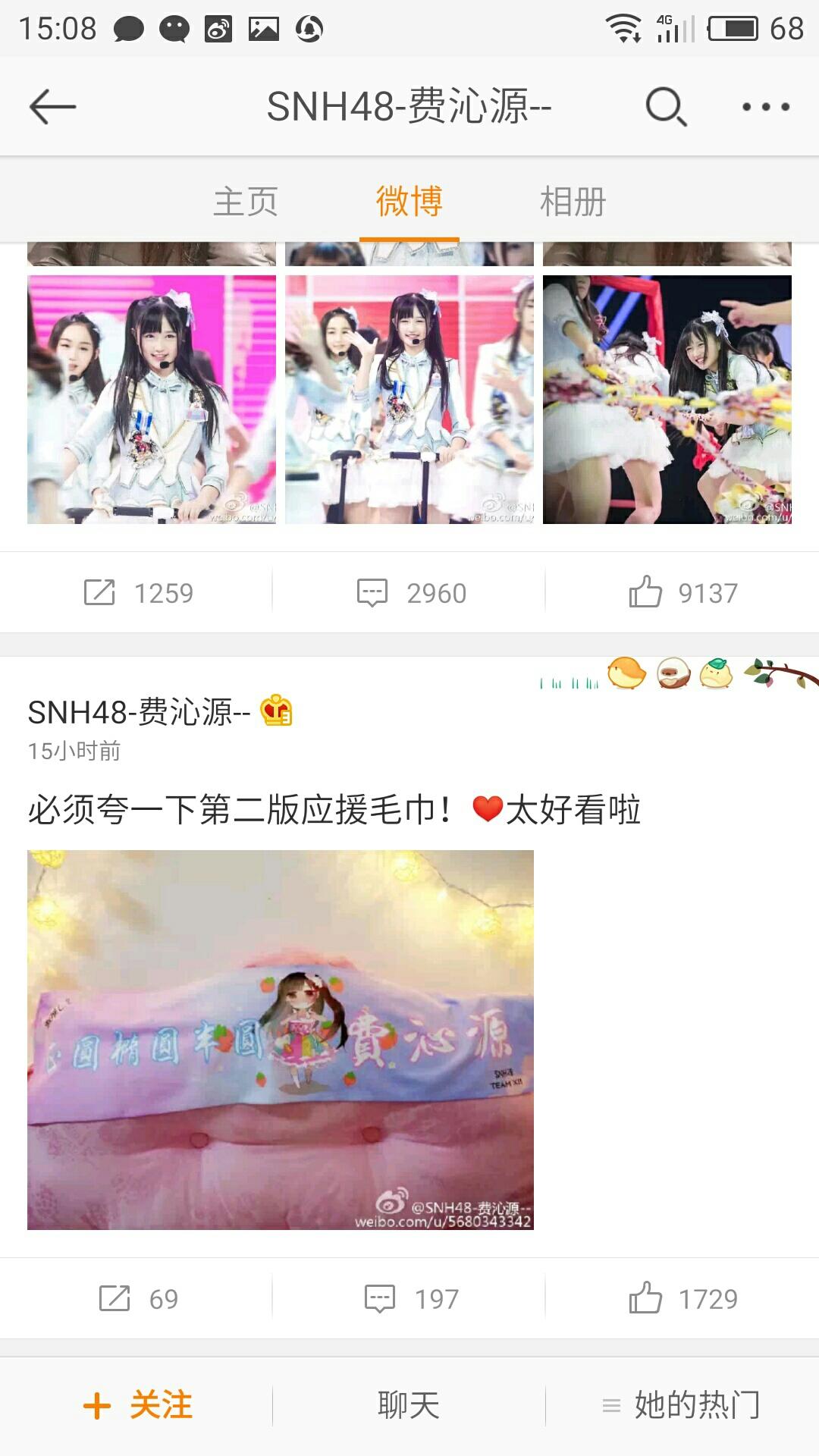
Task: Go back using the top arrow
Action: (52, 107)
